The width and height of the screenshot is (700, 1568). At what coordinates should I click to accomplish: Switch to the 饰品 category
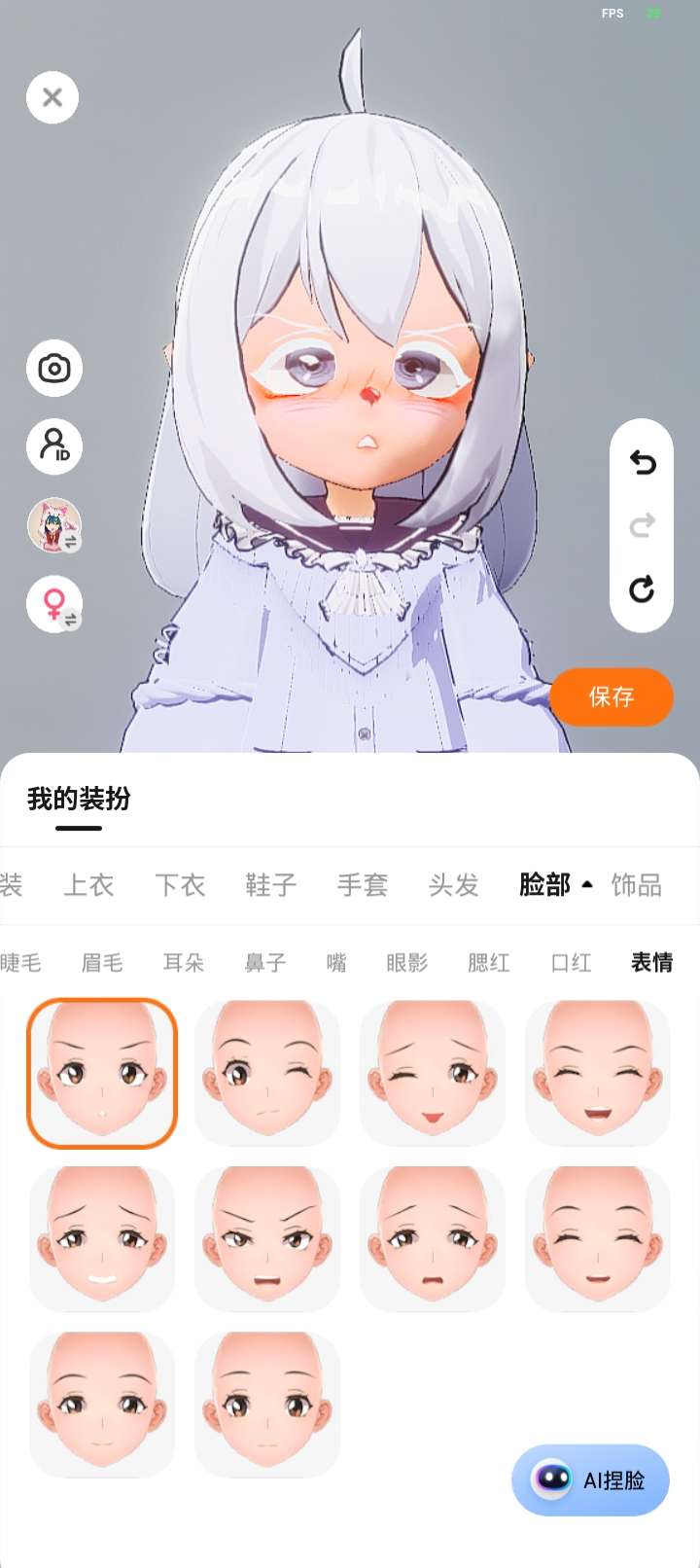(637, 885)
